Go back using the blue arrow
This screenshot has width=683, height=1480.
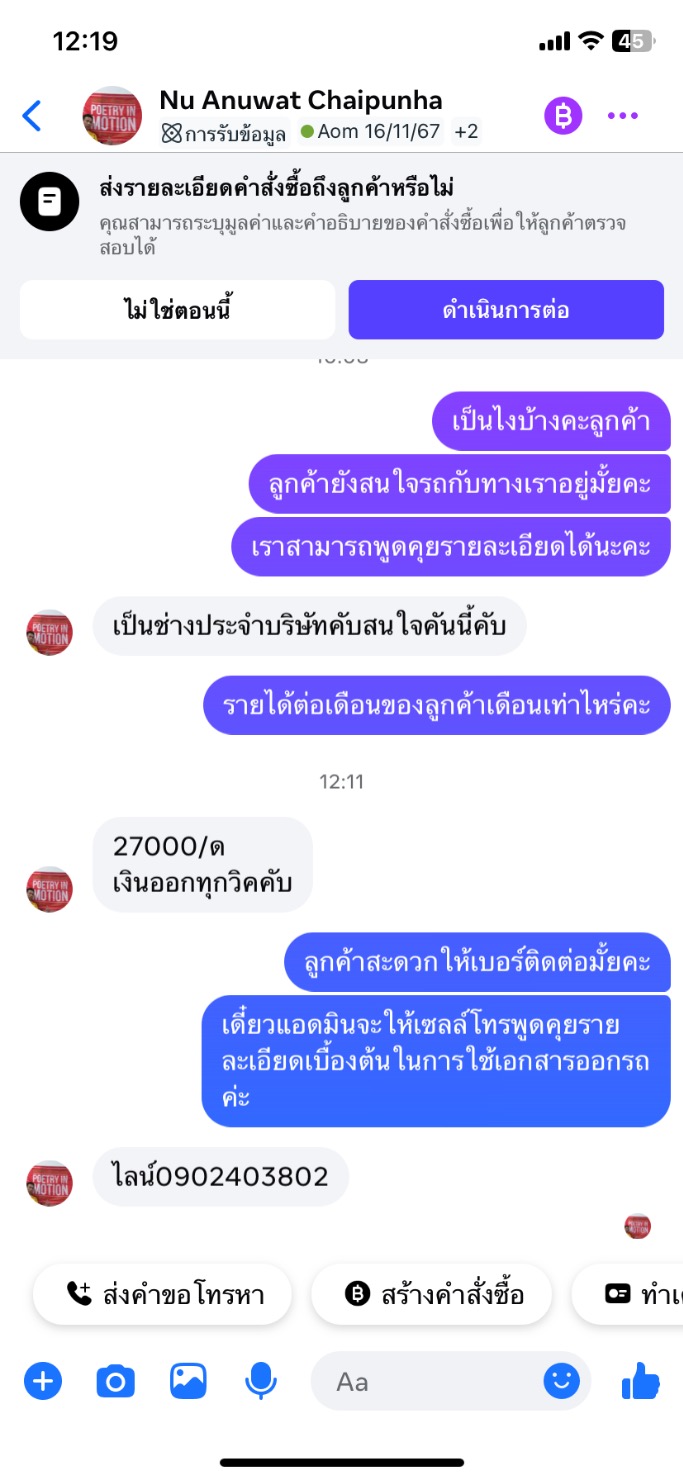click(32, 116)
